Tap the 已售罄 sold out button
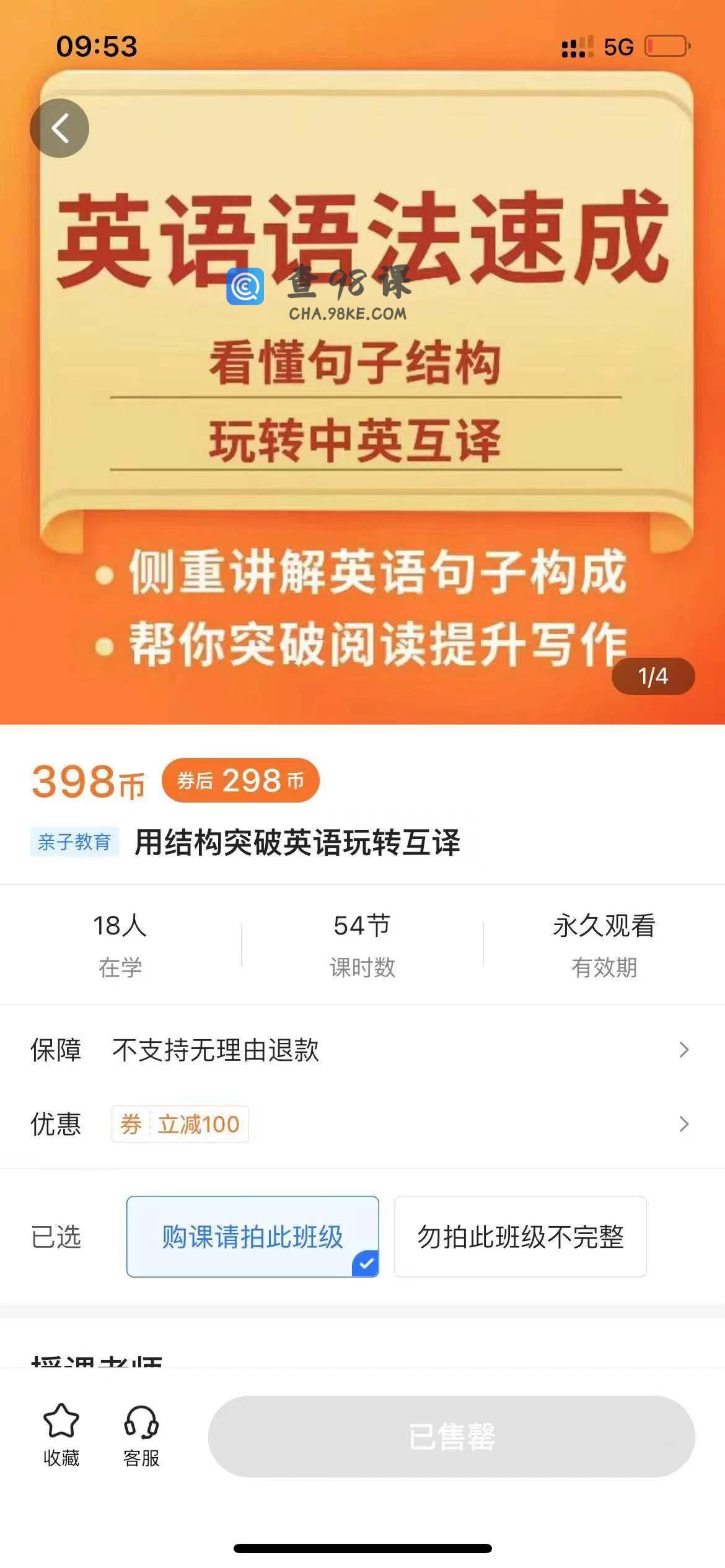 (x=451, y=1437)
